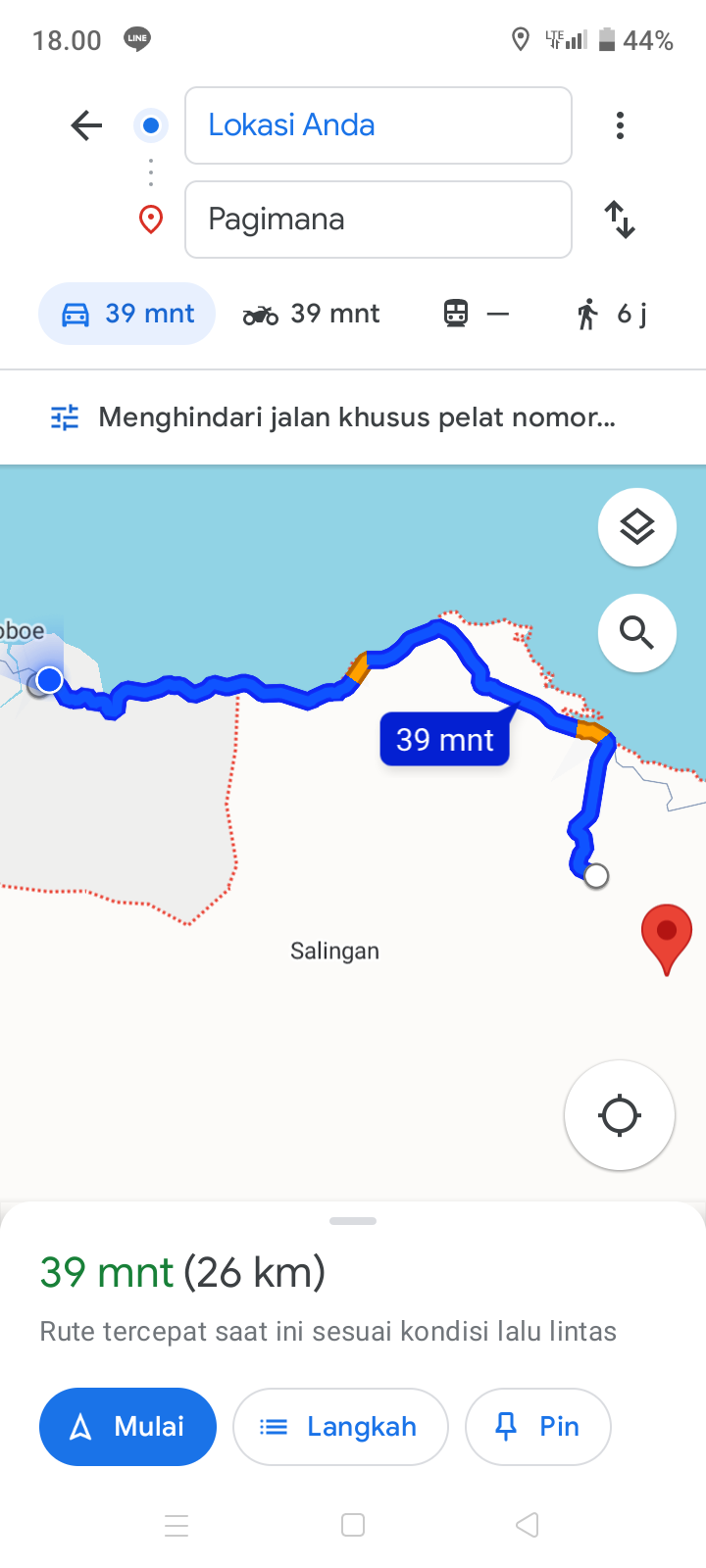
Task: Go to home via system home button
Action: (353, 1525)
